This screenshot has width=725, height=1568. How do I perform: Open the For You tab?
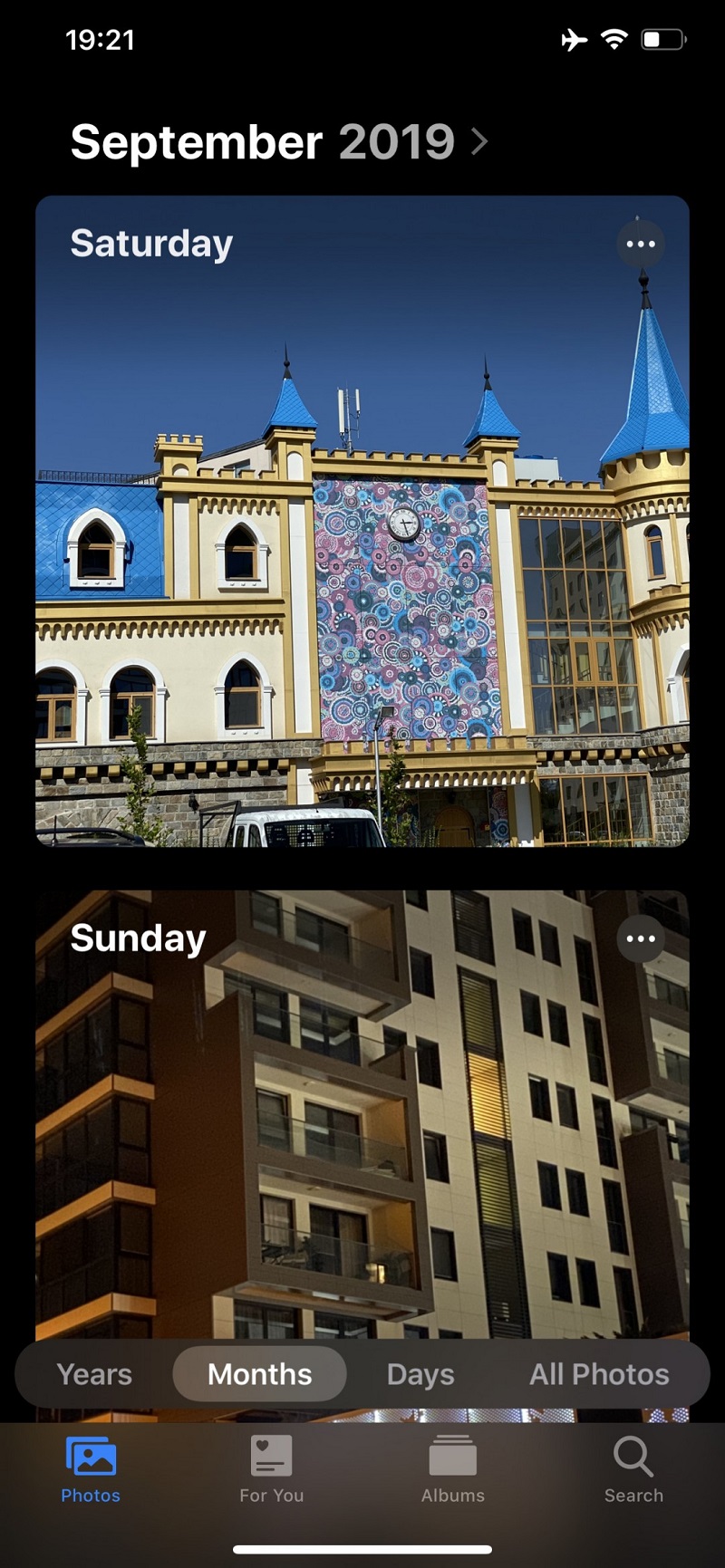pos(272,1469)
